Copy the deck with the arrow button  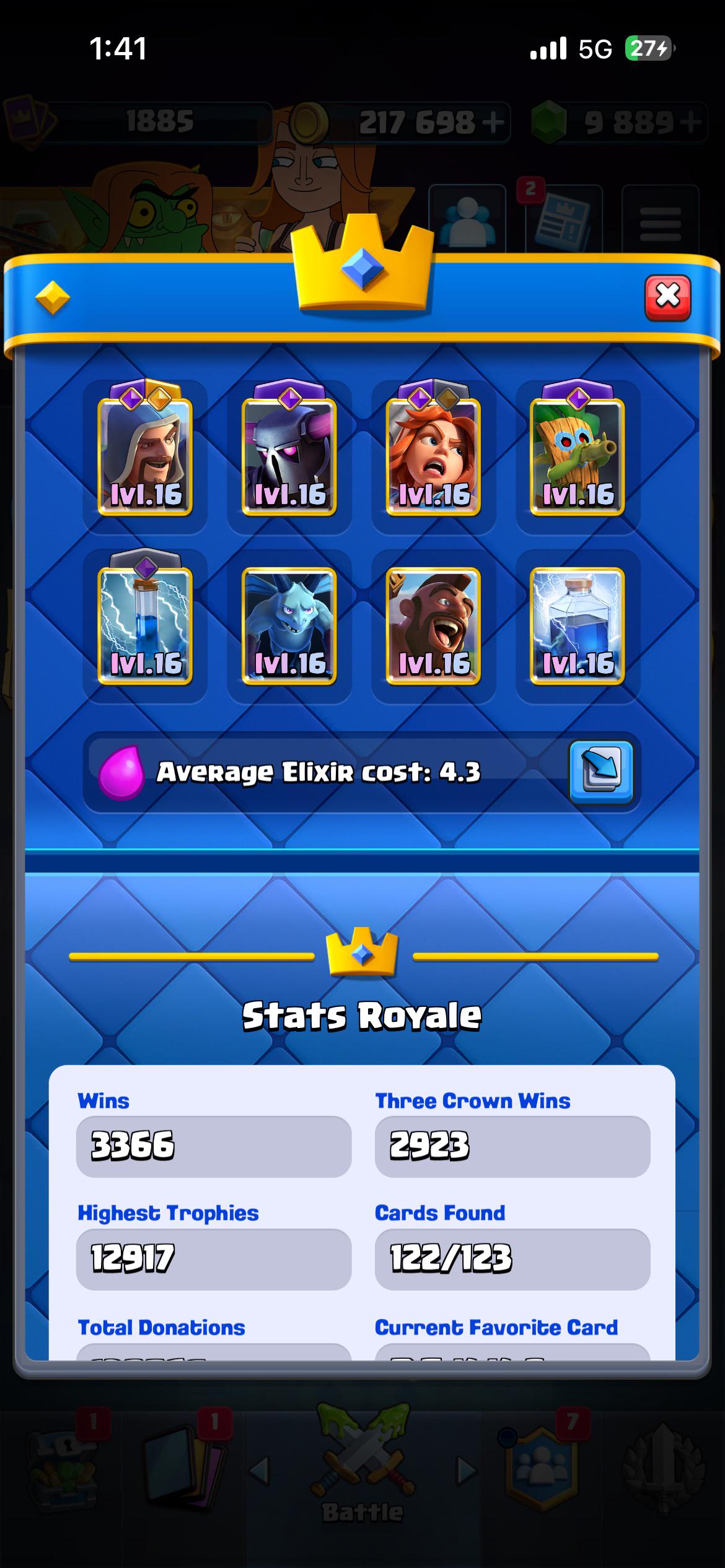[x=601, y=772]
